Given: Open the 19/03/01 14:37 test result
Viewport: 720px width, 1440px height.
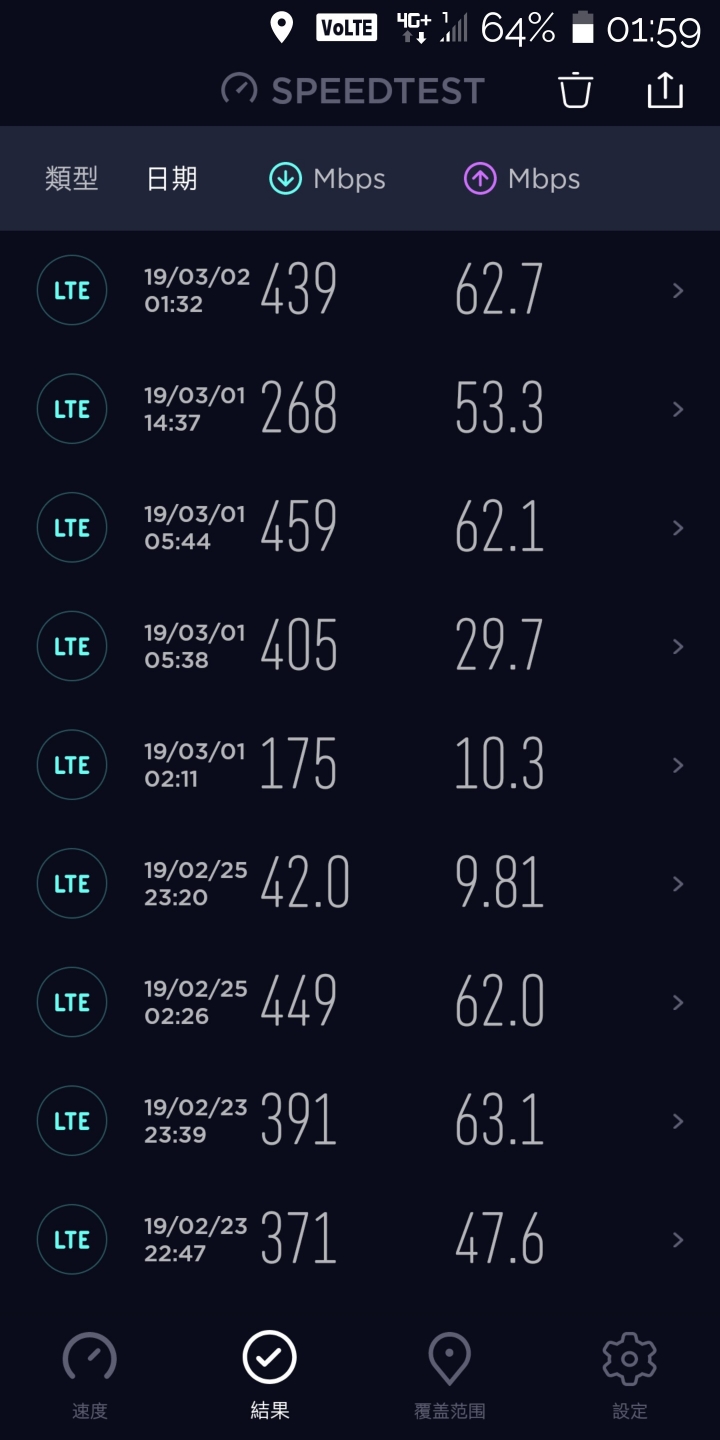Looking at the screenshot, I should [x=360, y=409].
